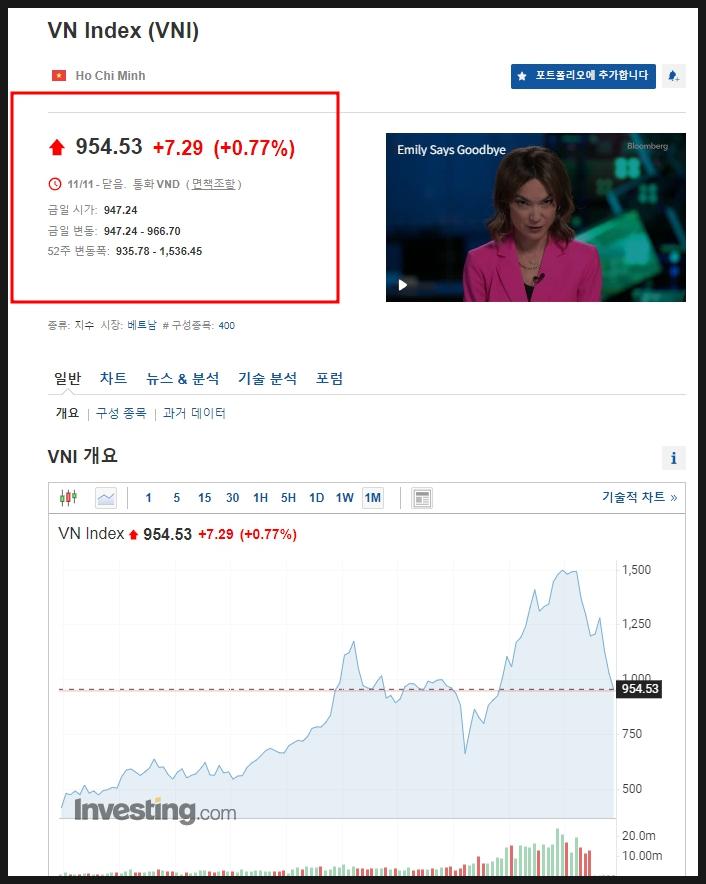The width and height of the screenshot is (706, 884).
Task: Select the 구성 종목 sub-tab
Action: pos(121,413)
